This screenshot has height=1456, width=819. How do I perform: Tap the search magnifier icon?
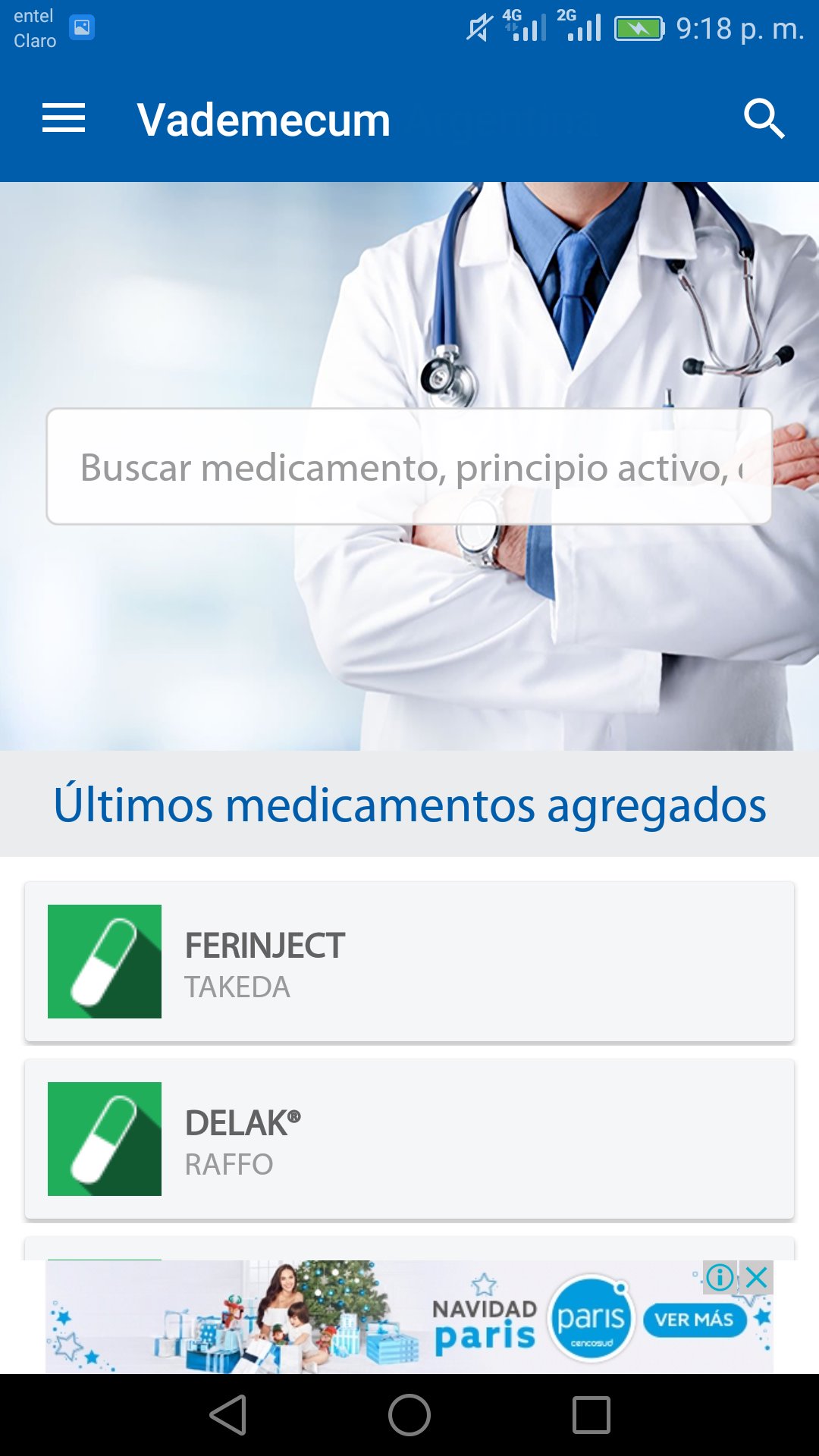coord(763,119)
